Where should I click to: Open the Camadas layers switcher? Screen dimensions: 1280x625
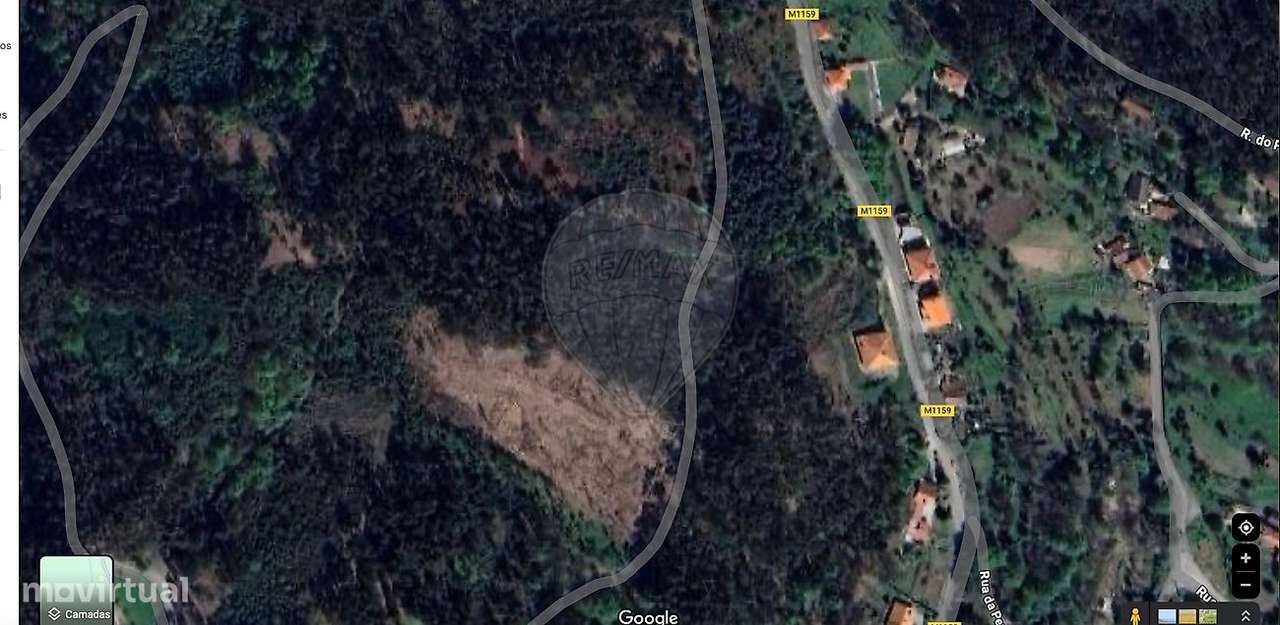pyautogui.click(x=77, y=590)
